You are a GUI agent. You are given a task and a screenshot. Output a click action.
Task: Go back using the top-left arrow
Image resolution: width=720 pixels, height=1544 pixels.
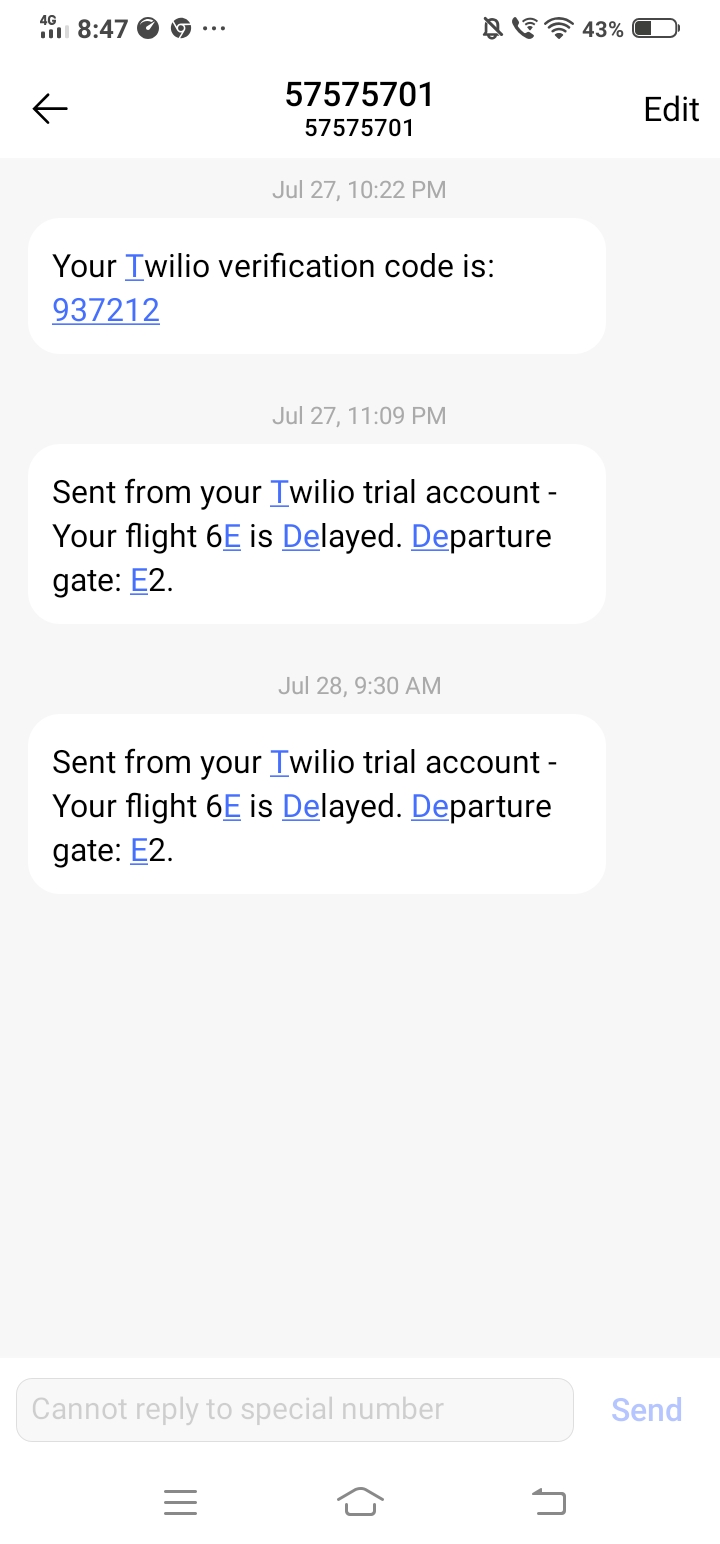point(49,109)
